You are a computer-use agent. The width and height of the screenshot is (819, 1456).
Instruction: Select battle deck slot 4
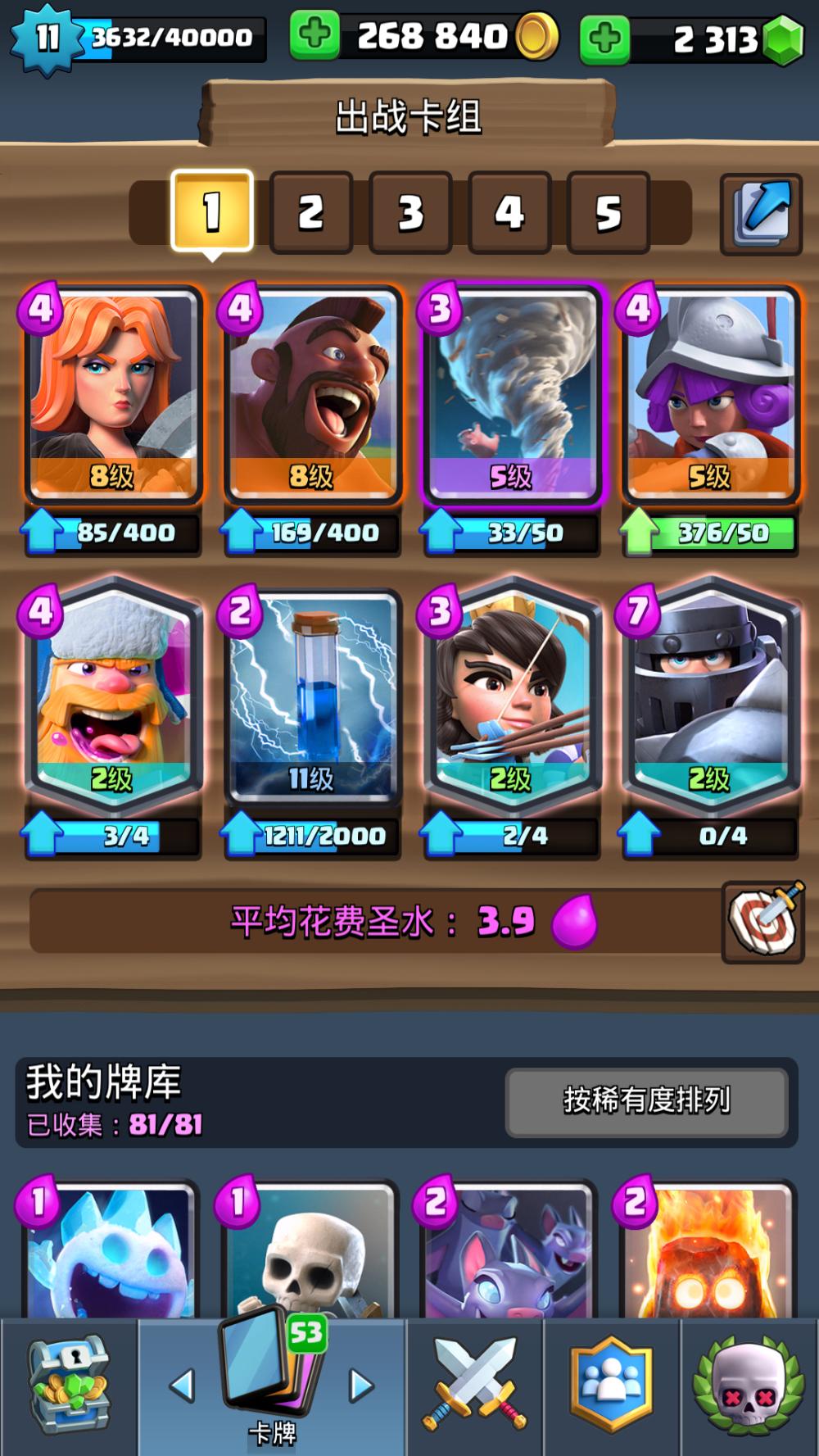(509, 212)
